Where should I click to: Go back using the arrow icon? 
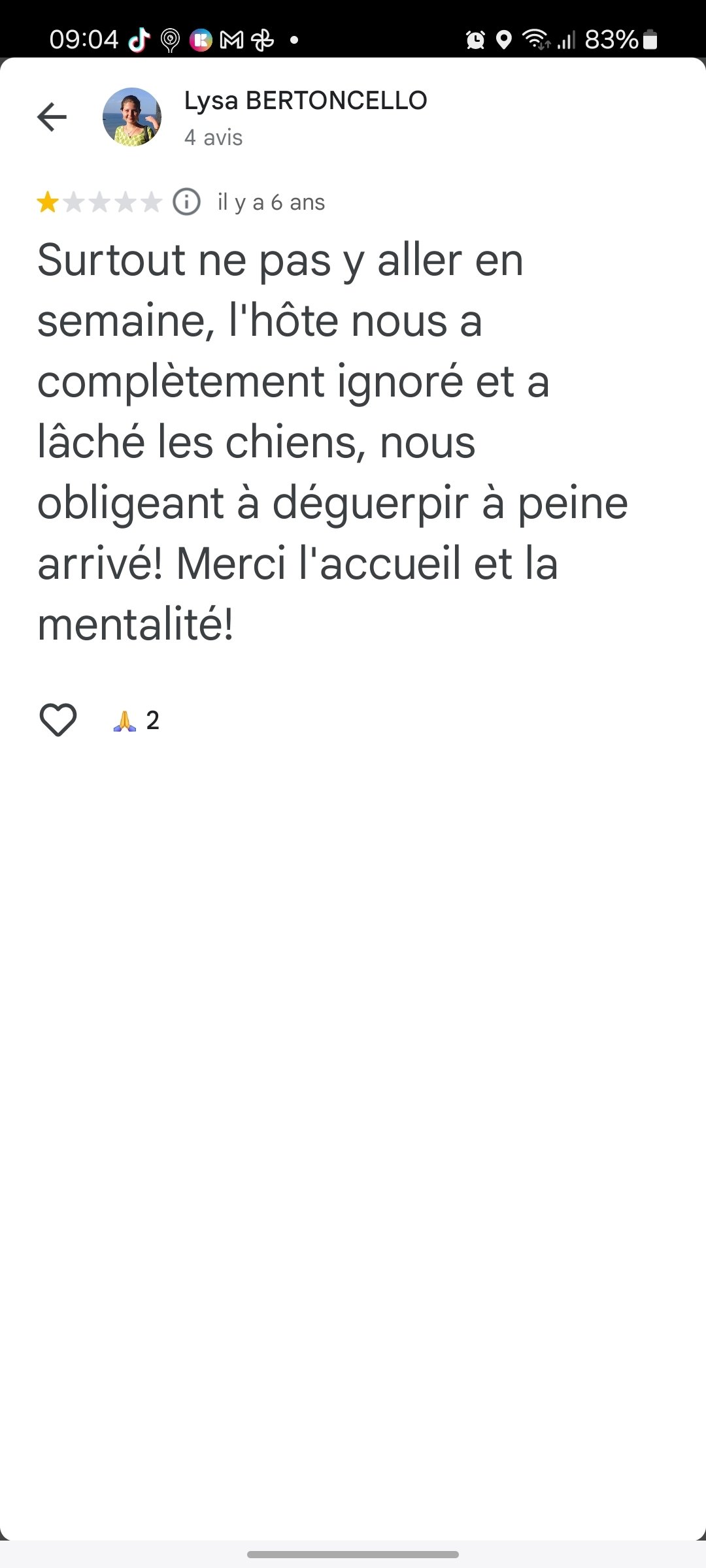[x=52, y=117]
